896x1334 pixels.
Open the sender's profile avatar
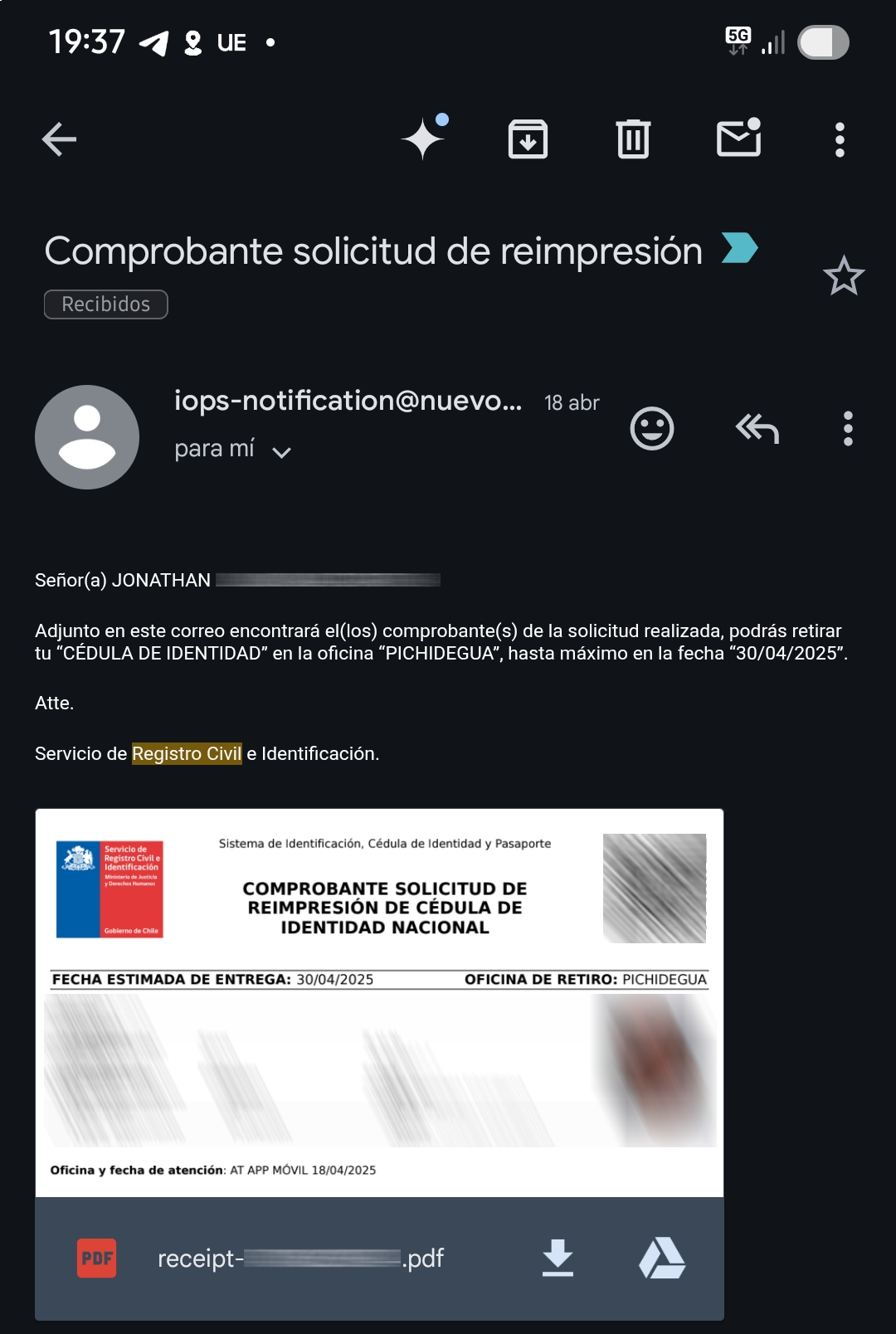(x=87, y=437)
